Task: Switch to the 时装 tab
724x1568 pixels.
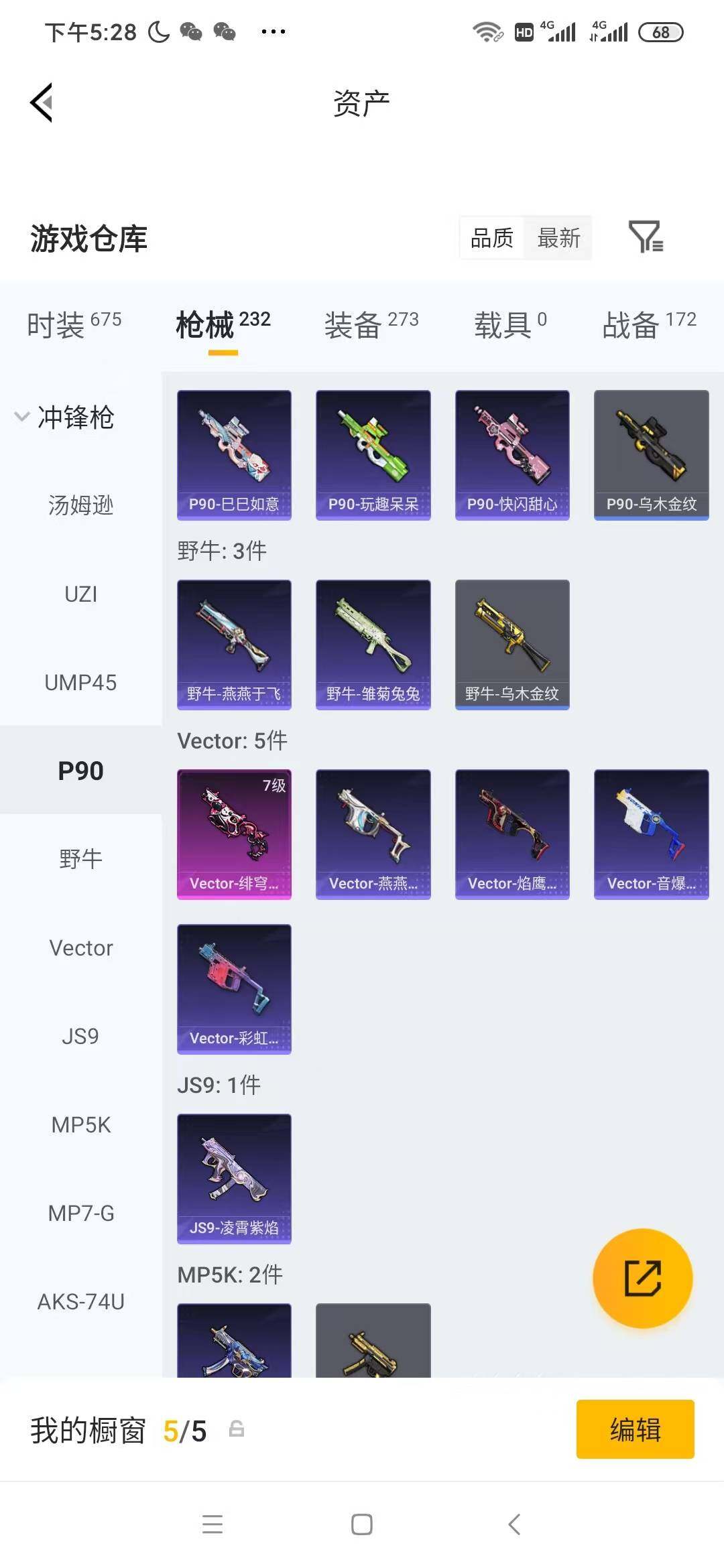Action: [x=74, y=324]
